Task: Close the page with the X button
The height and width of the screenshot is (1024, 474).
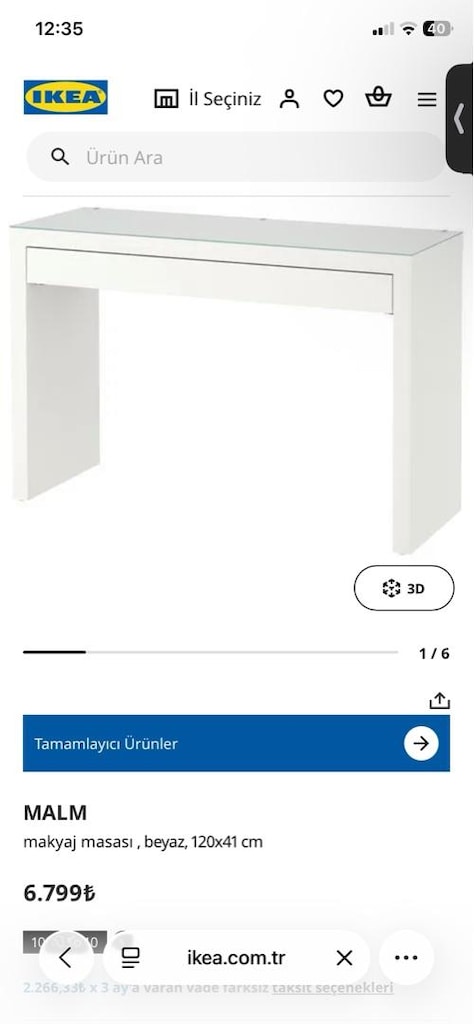Action: [344, 958]
